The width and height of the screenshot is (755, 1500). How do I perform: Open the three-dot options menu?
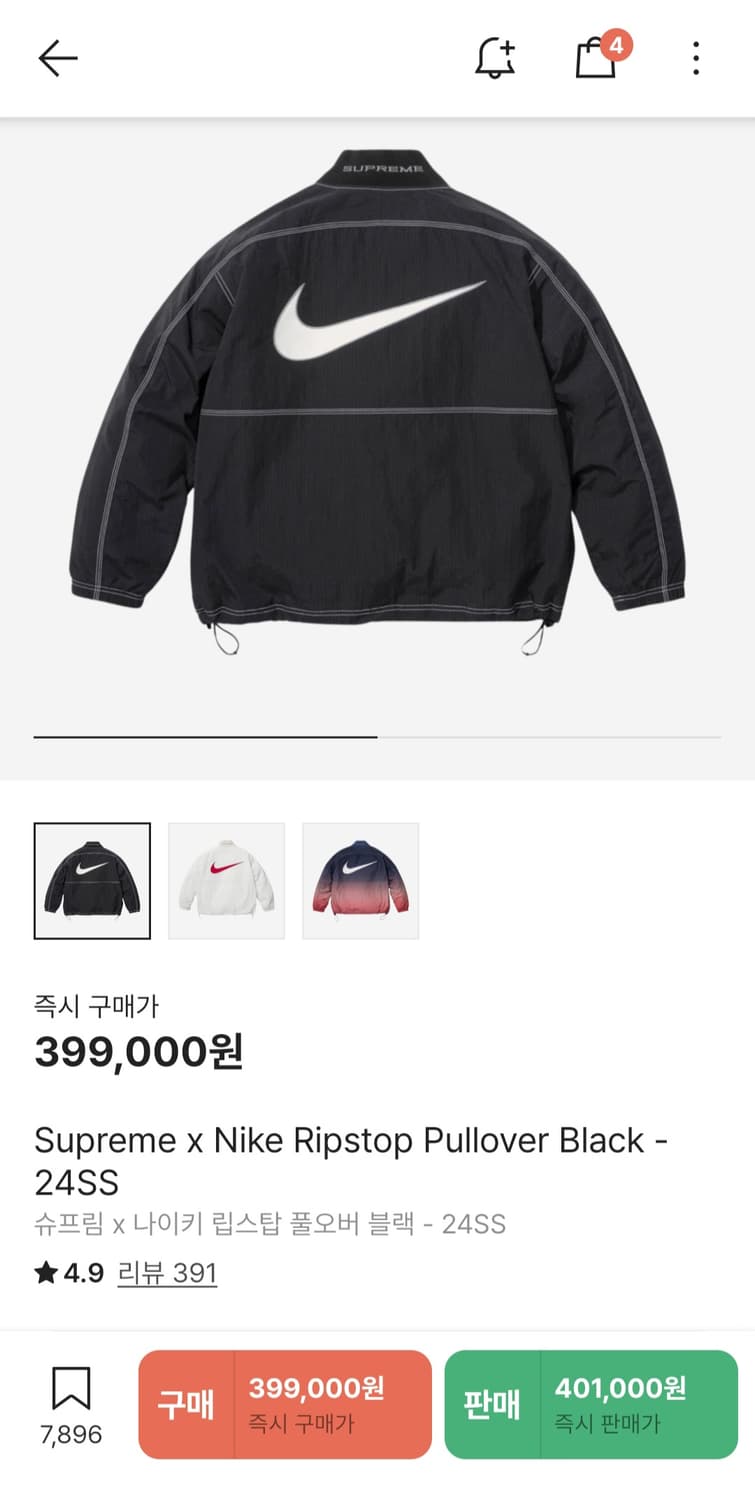[696, 59]
